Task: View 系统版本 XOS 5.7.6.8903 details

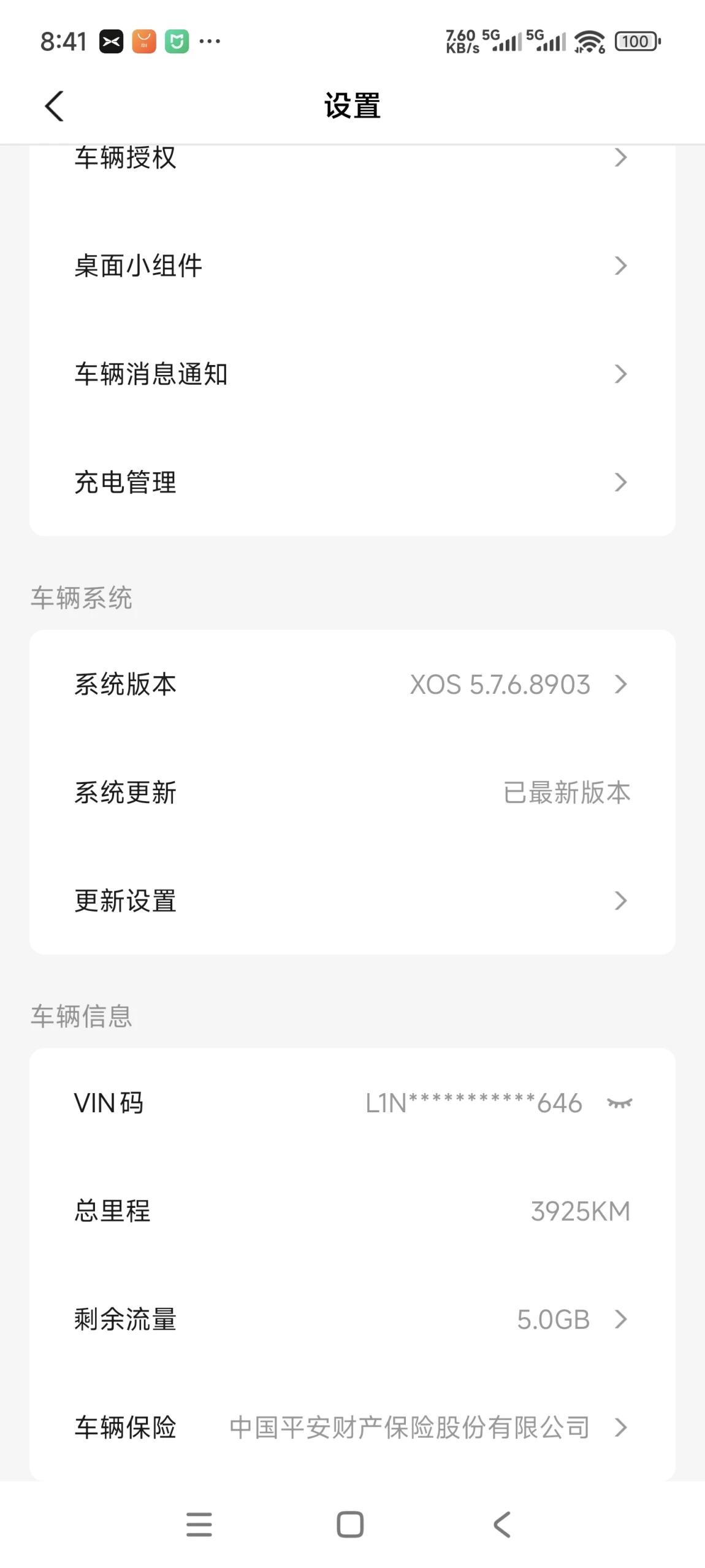Action: point(352,684)
